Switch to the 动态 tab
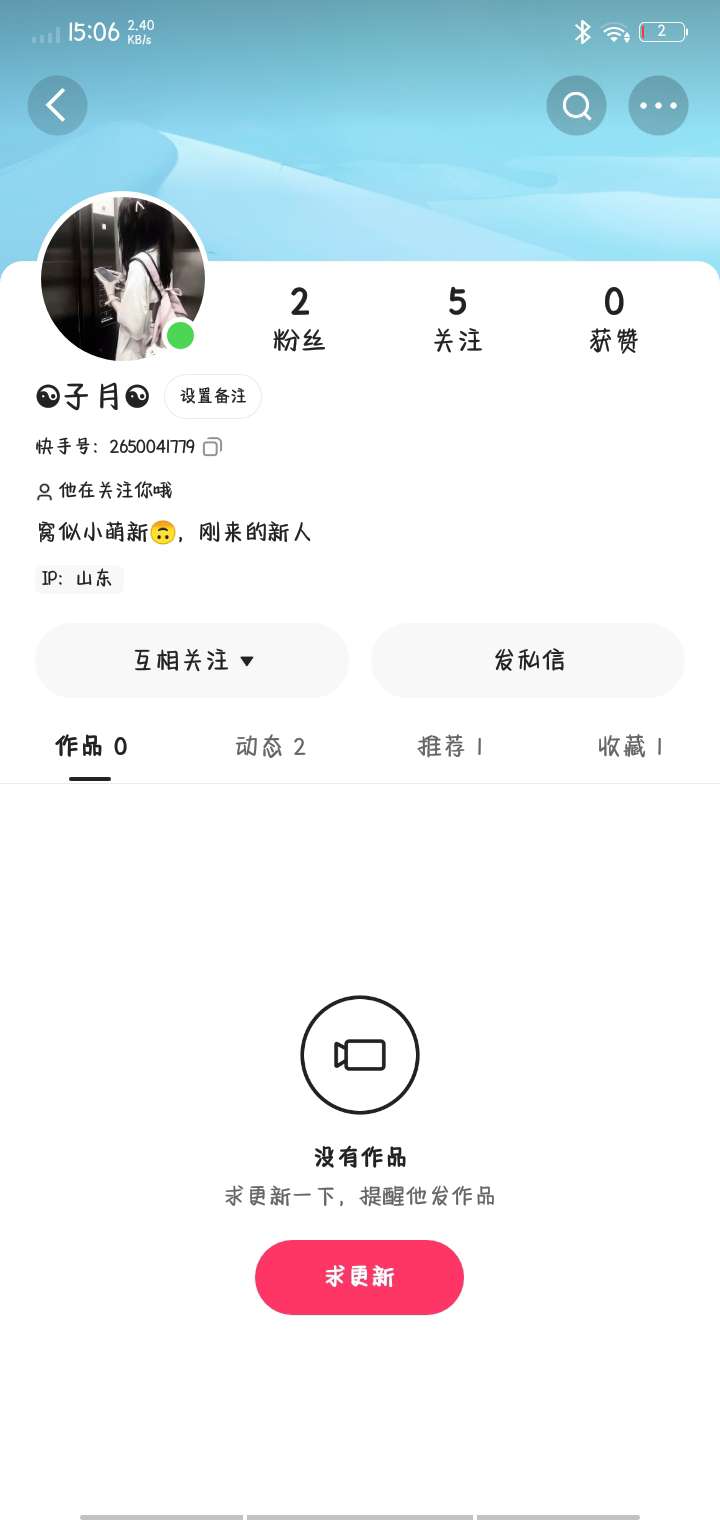This screenshot has width=720, height=1520. tap(270, 746)
